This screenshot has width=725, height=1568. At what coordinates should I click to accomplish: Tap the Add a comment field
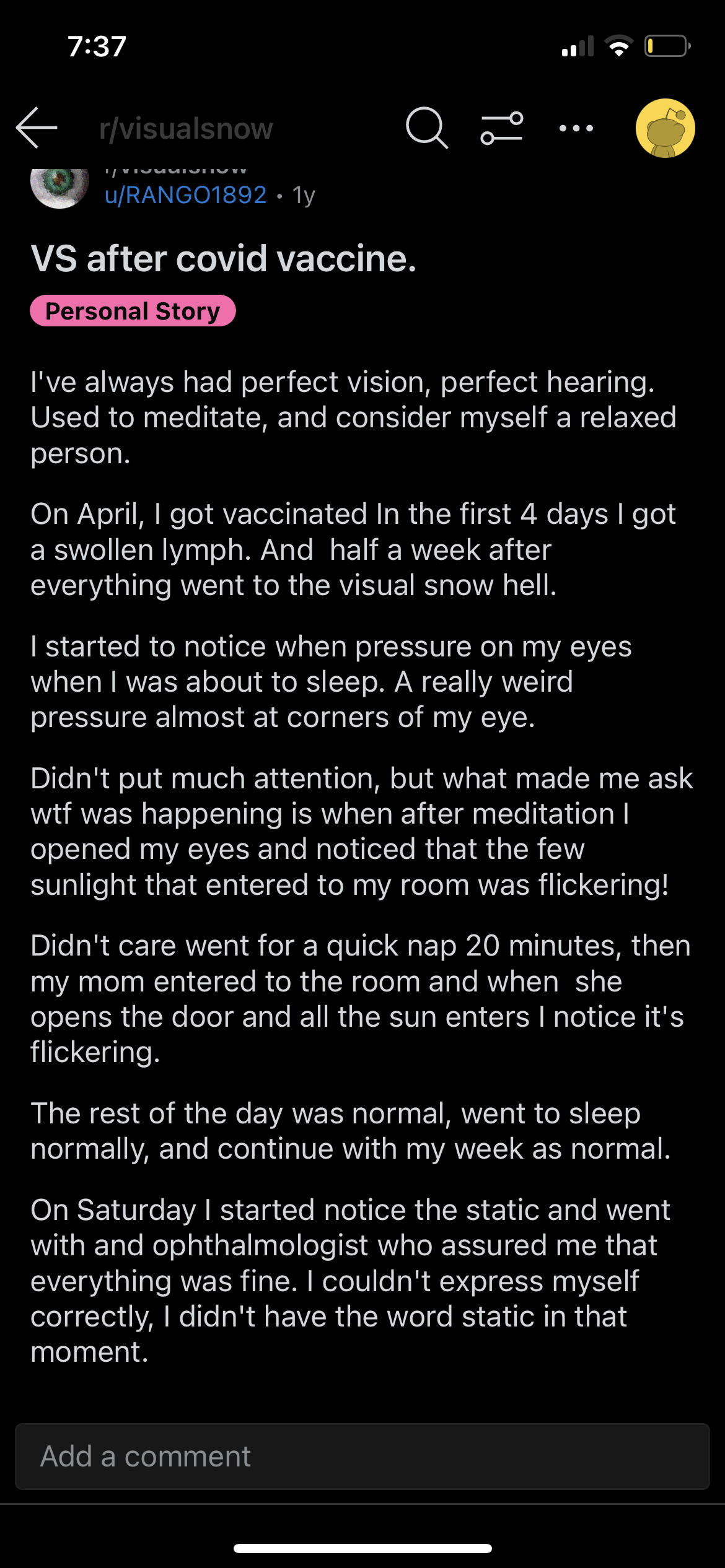pyautogui.click(x=362, y=1457)
